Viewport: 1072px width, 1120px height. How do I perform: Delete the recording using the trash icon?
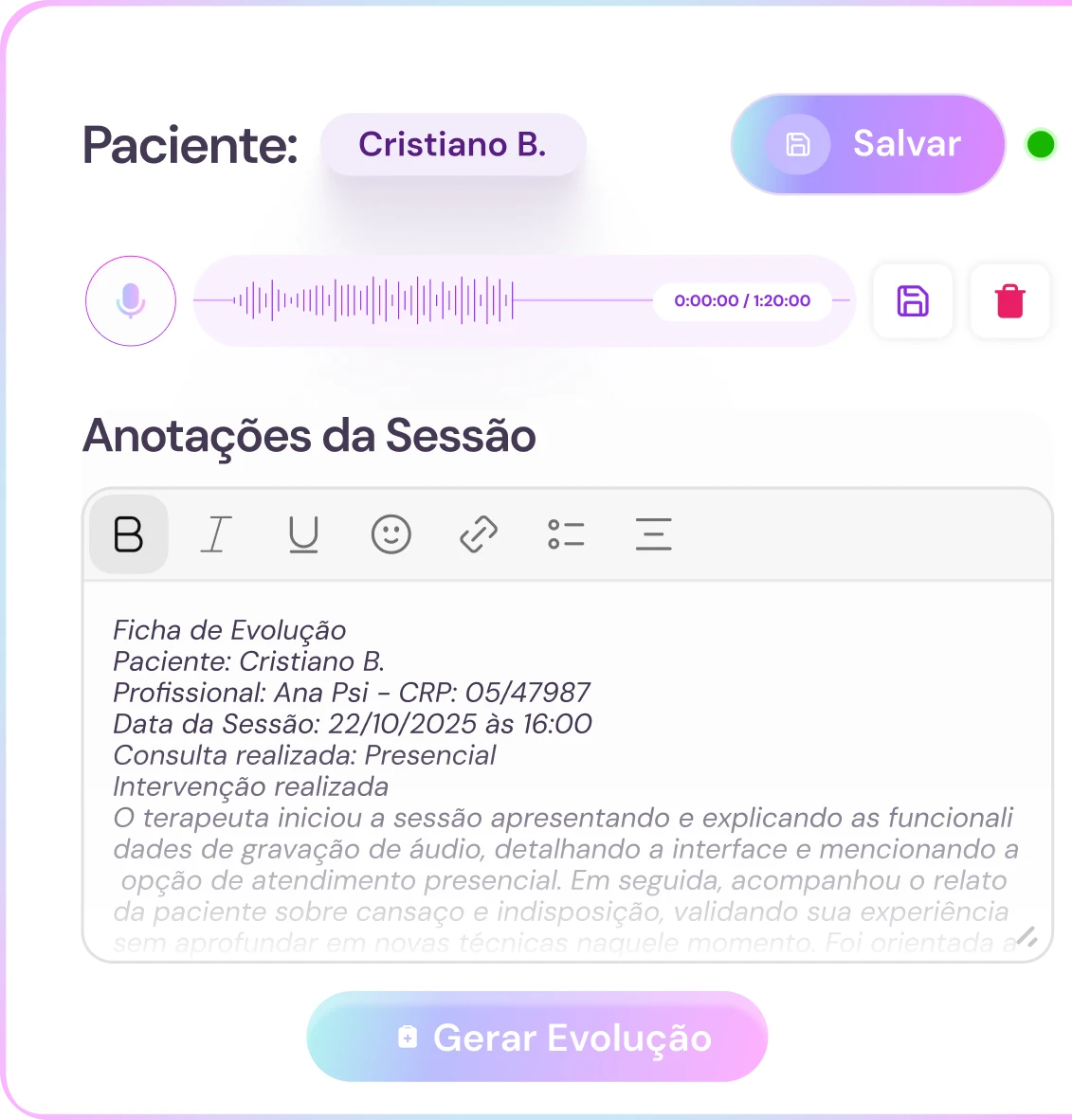1009,300
